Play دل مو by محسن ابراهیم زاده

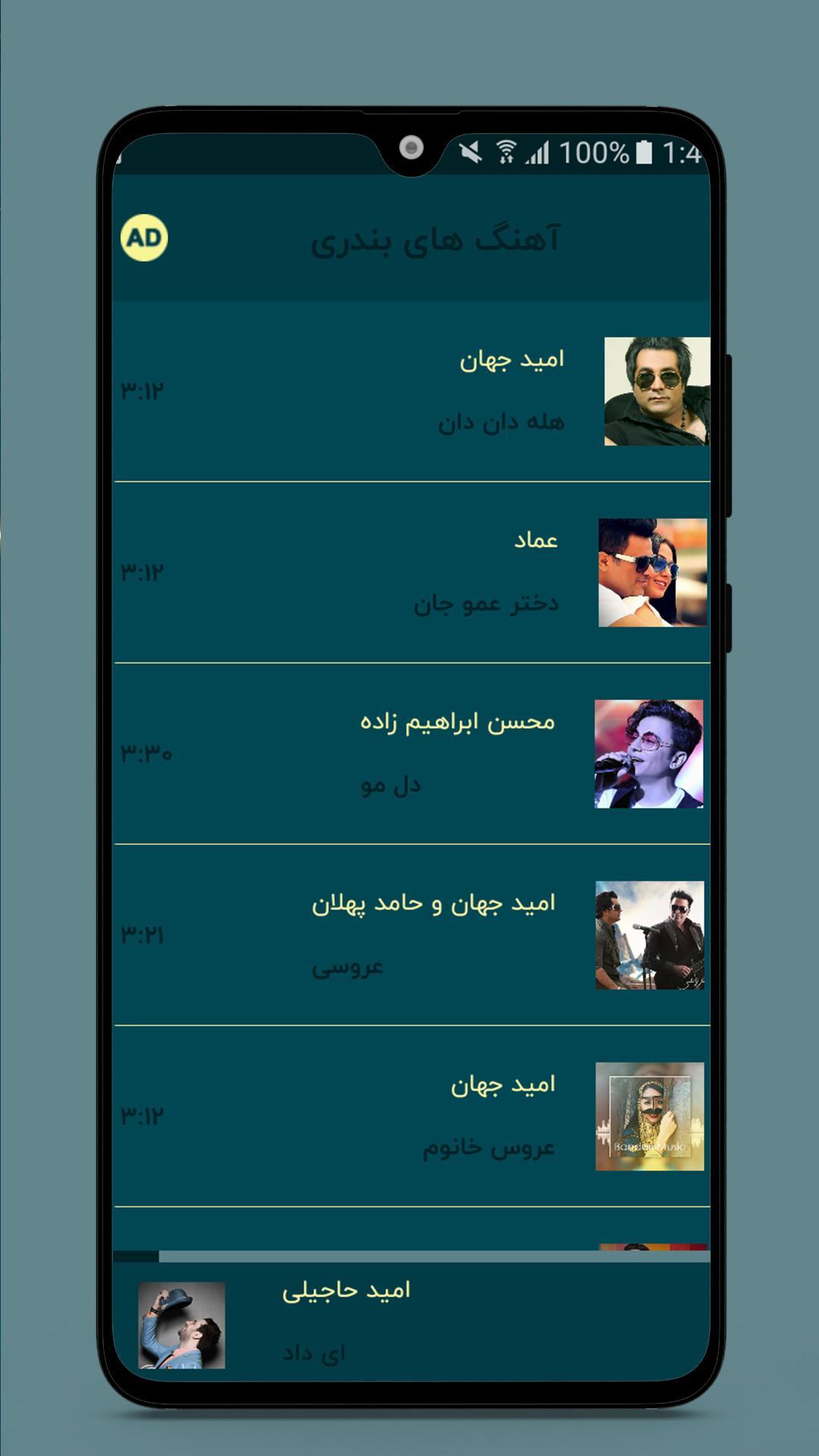click(412, 754)
